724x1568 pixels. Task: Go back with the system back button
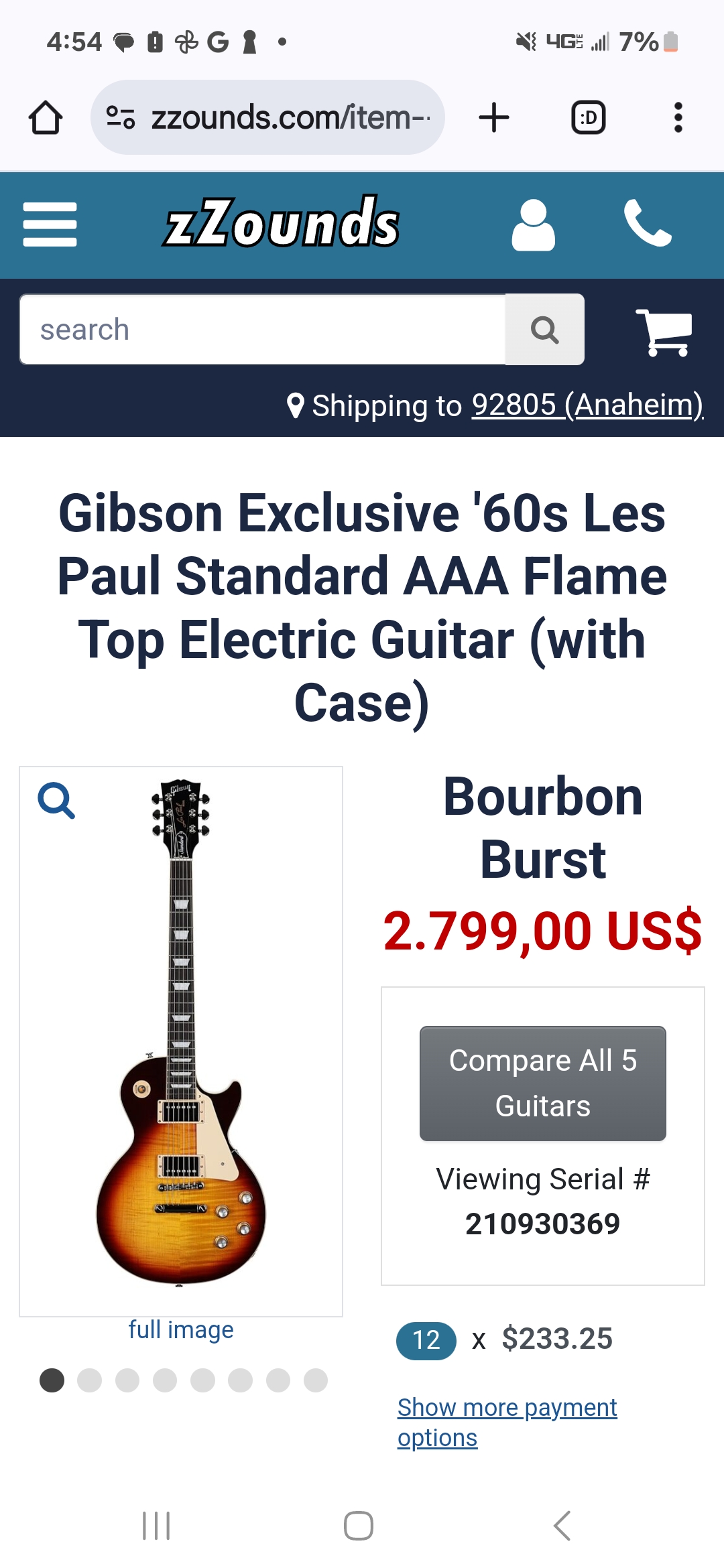562,1526
